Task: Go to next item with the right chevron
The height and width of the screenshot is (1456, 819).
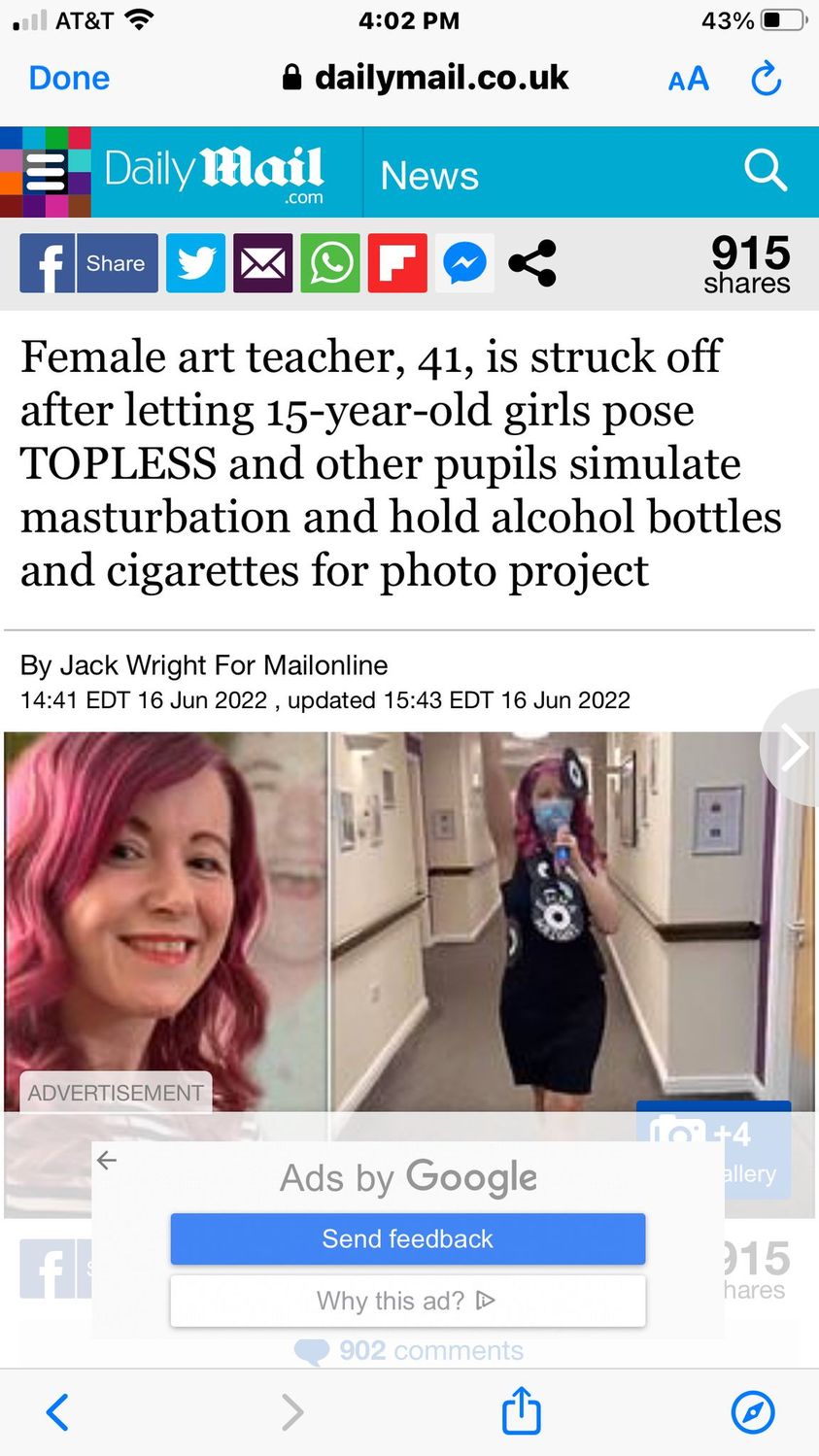Action: tap(794, 748)
